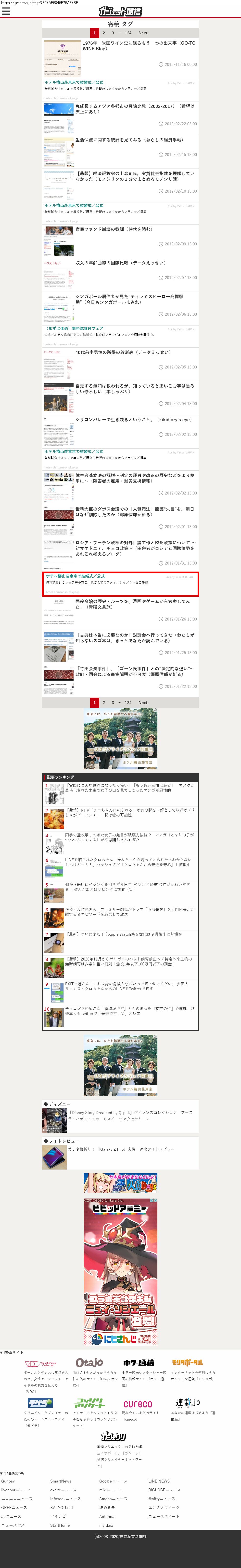Open the hamburger menu

point(6,11)
